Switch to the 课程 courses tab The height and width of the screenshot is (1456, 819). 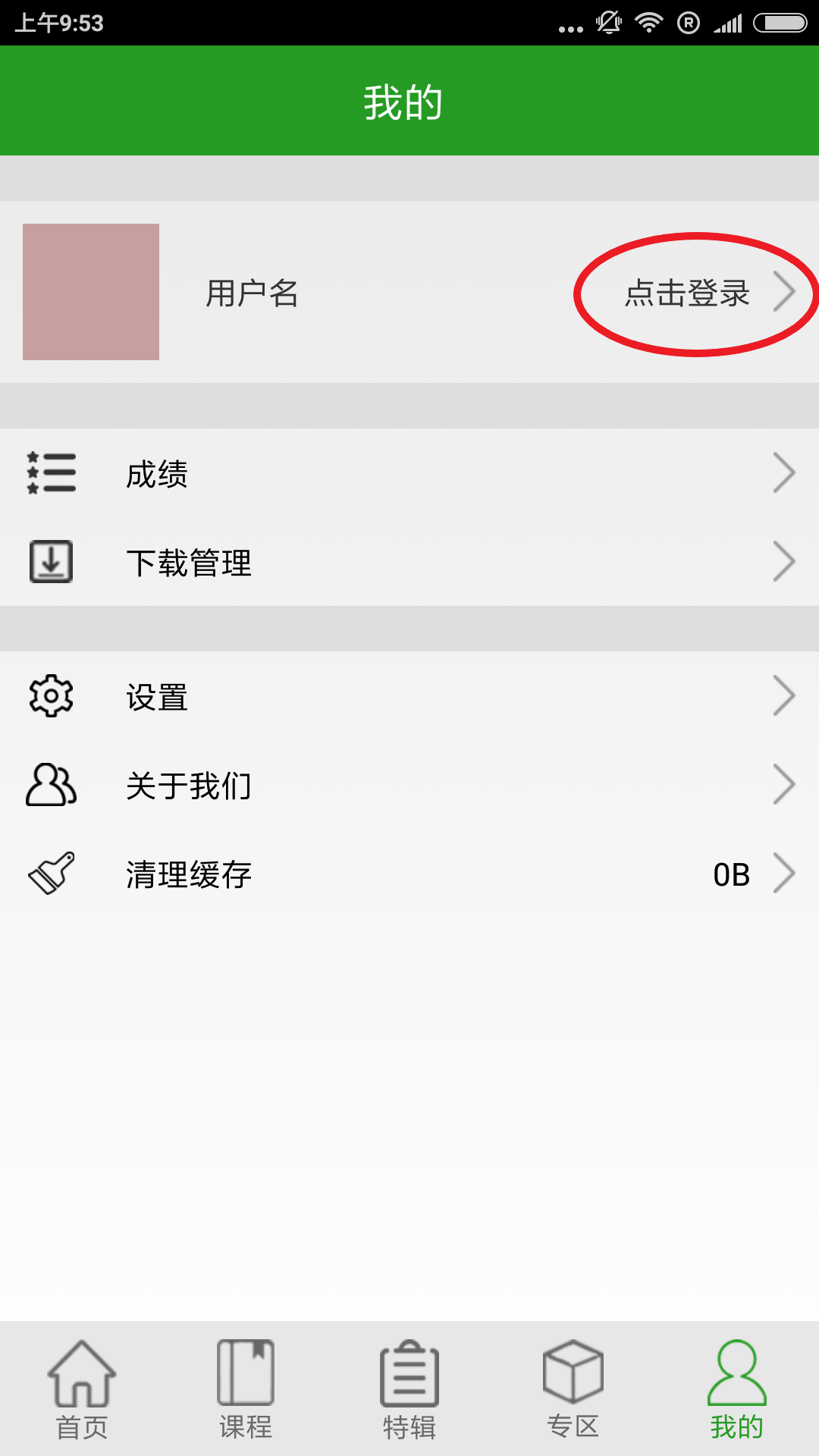click(x=246, y=1389)
